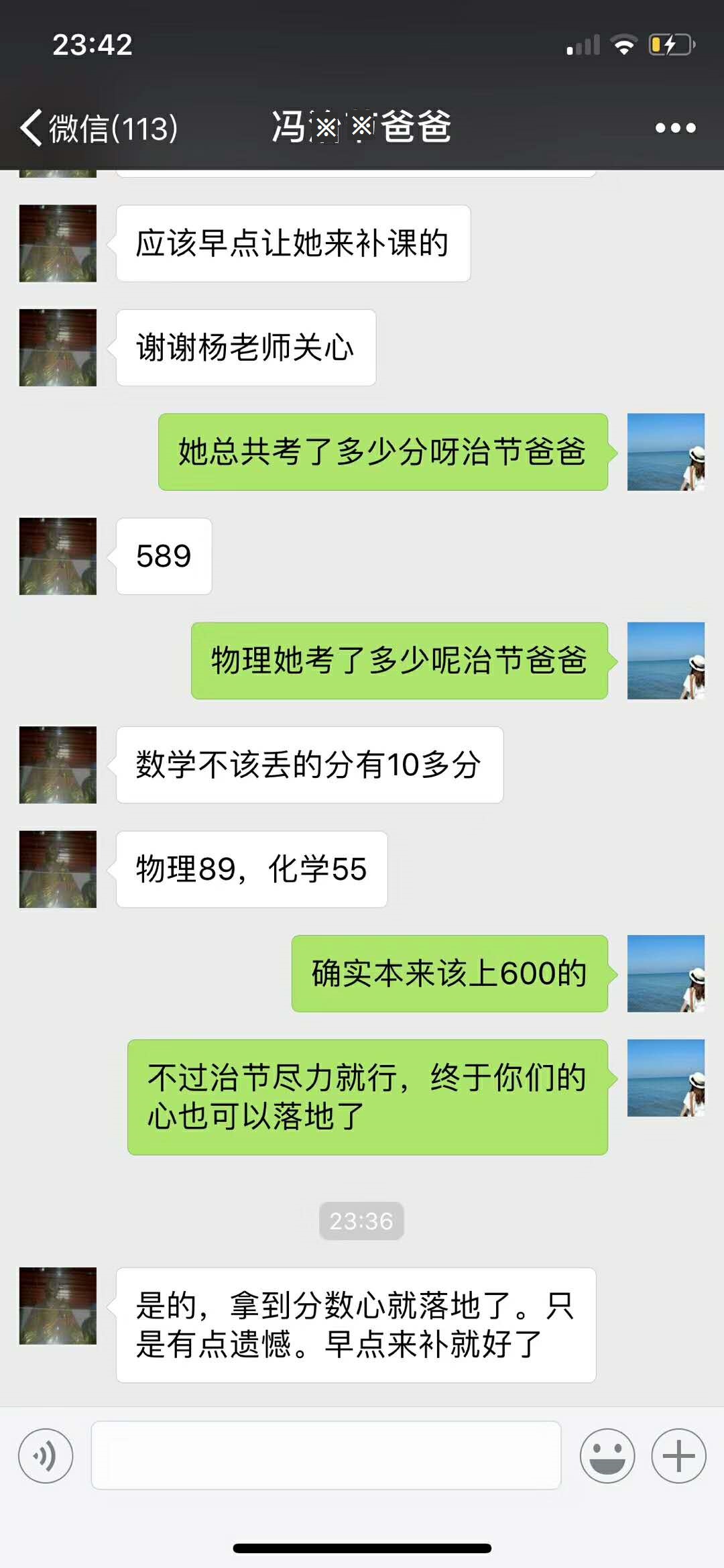Open my avatar beside 确实本来该上600的 message
Screen dimensions: 724x1568
point(666,973)
